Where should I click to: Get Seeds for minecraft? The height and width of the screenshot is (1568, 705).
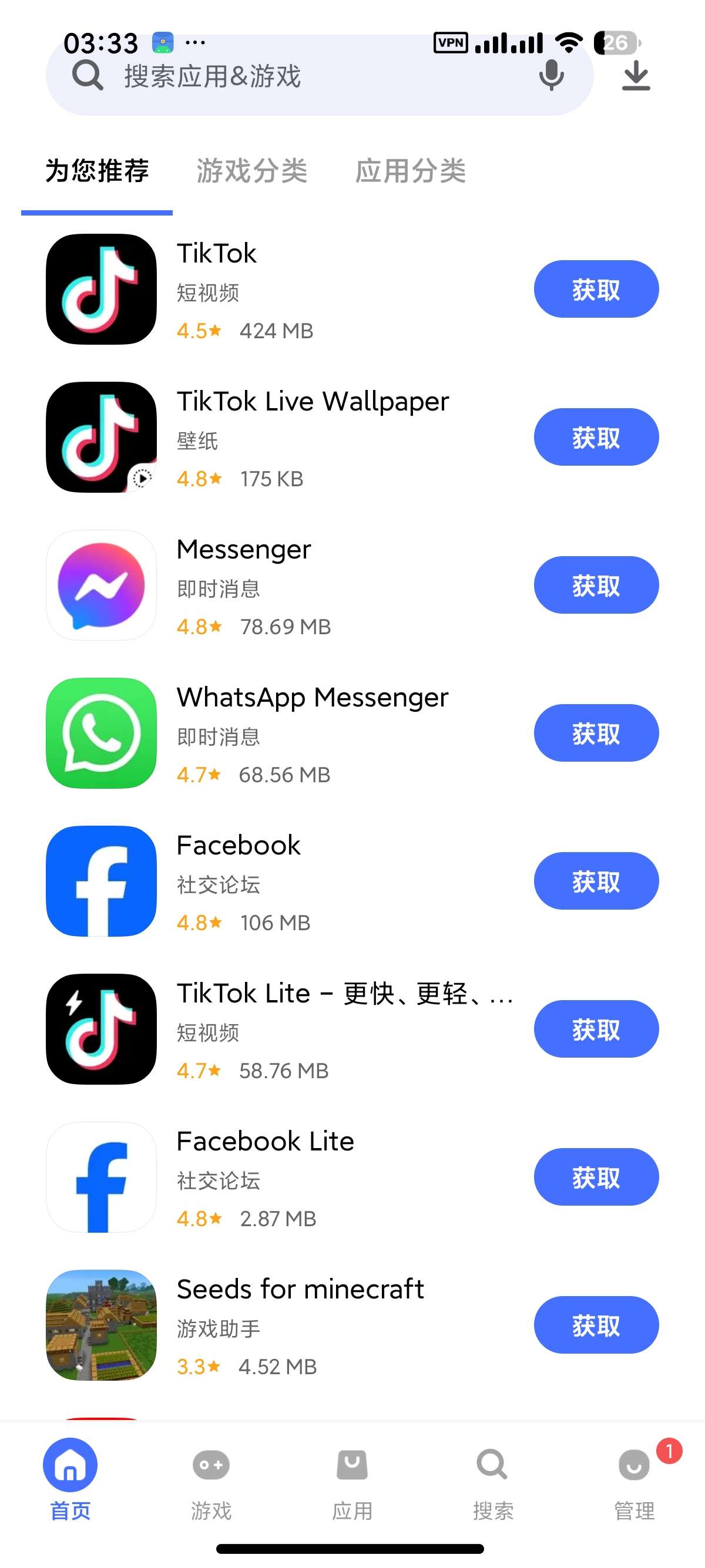[596, 1324]
